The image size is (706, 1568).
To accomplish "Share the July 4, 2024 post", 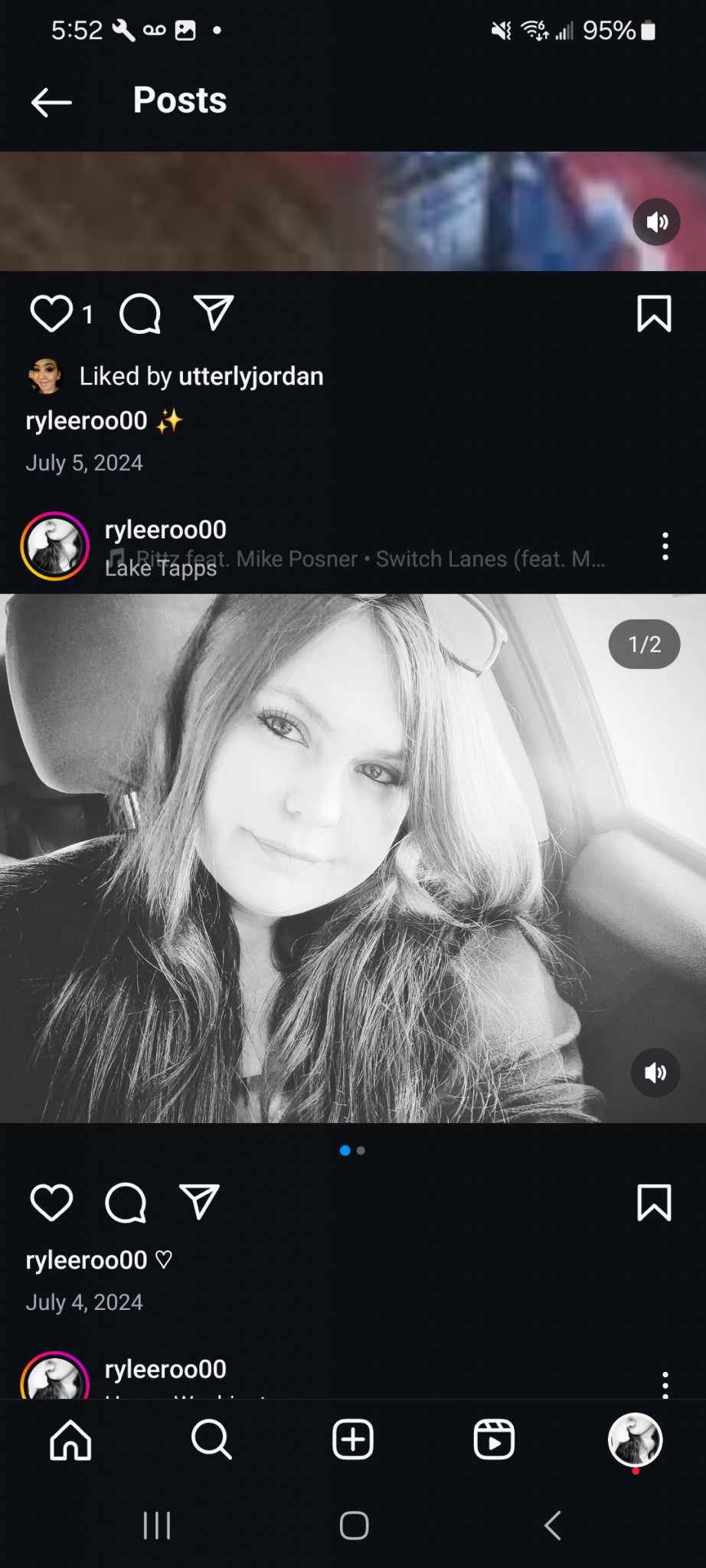I will pyautogui.click(x=199, y=1202).
